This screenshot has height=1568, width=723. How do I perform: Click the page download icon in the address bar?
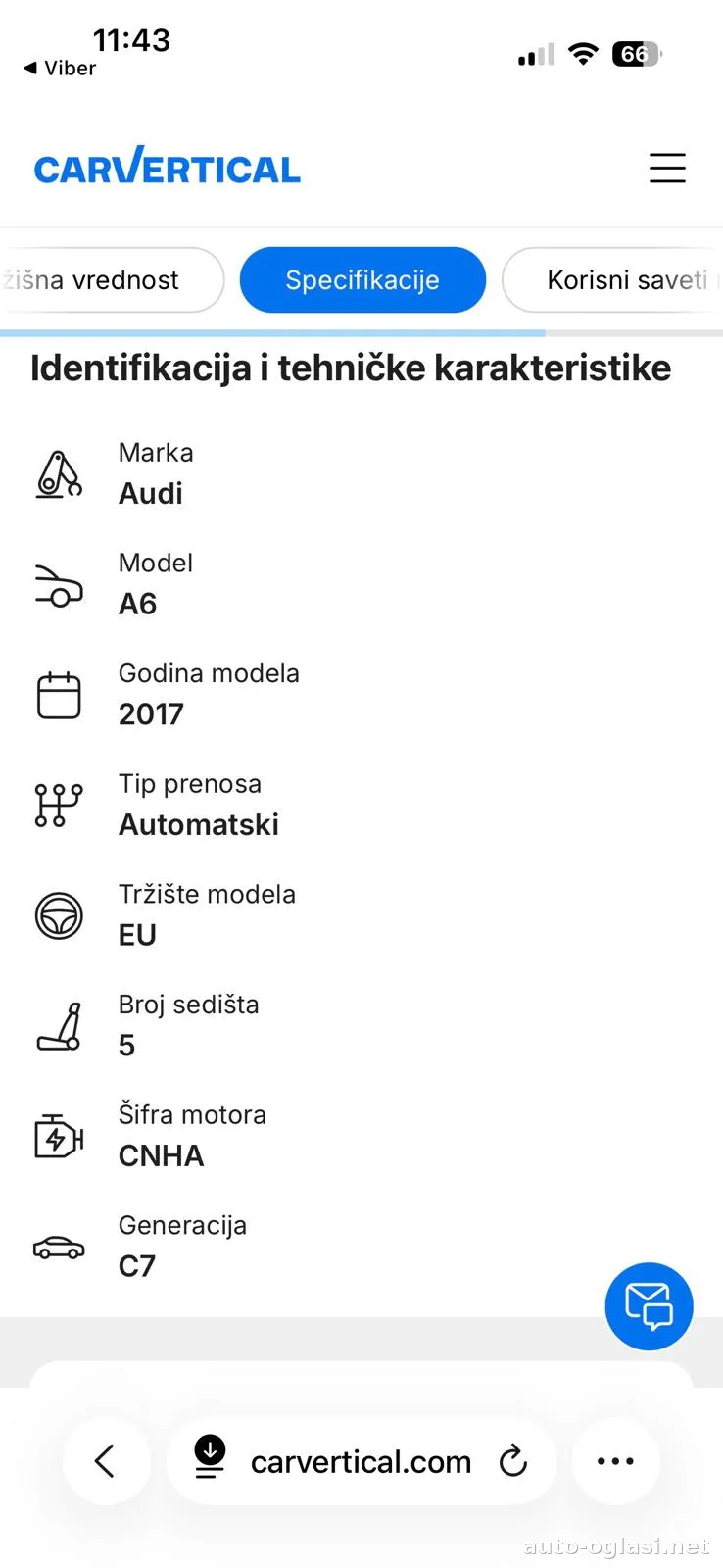(x=209, y=1461)
